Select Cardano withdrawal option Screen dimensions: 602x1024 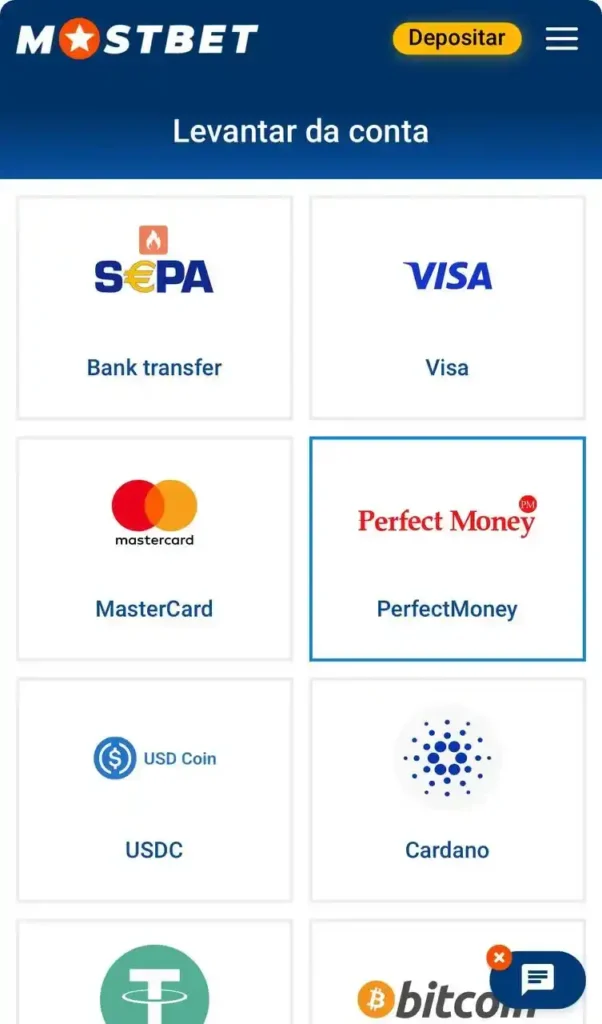(447, 789)
